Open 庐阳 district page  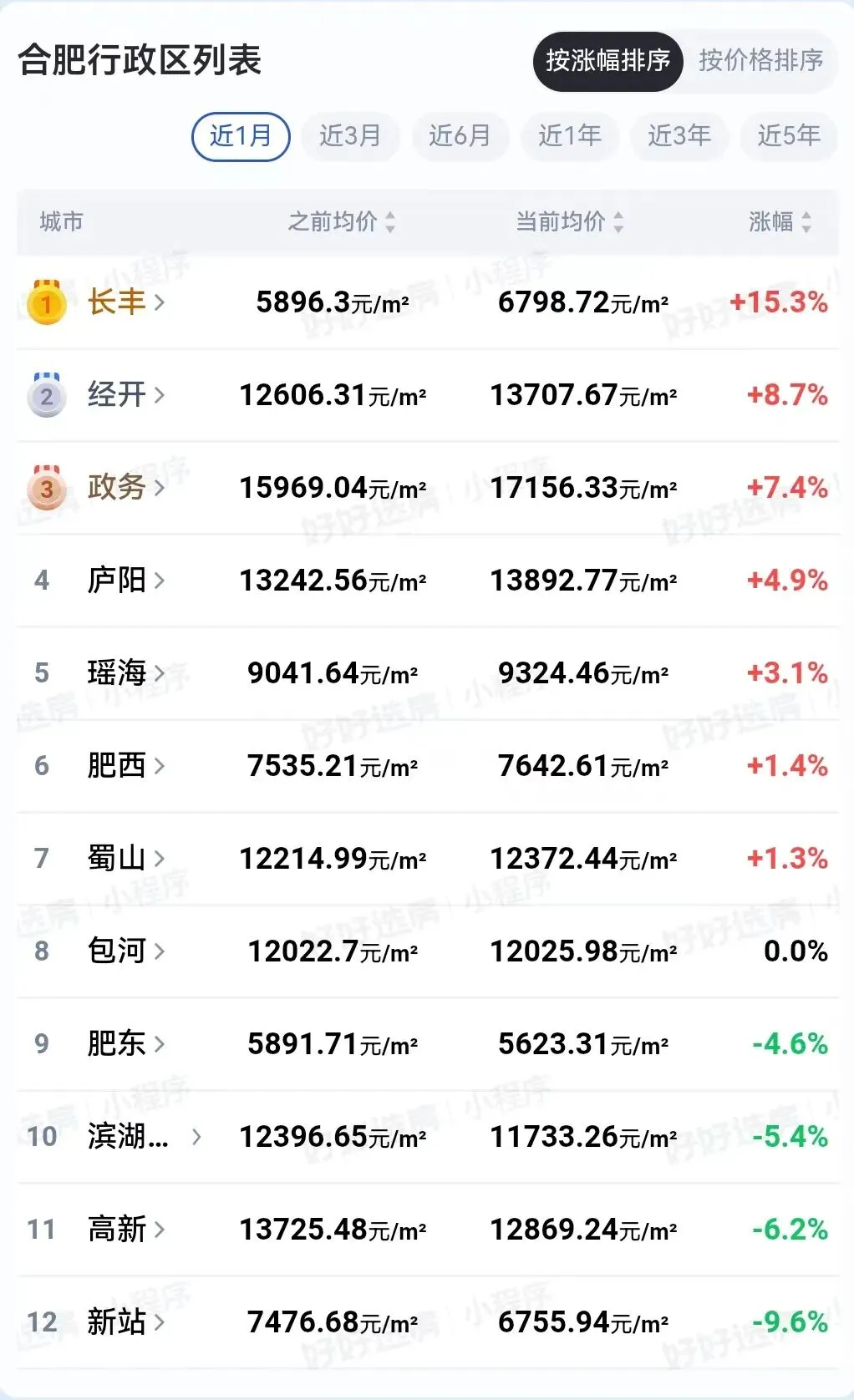click(x=427, y=581)
